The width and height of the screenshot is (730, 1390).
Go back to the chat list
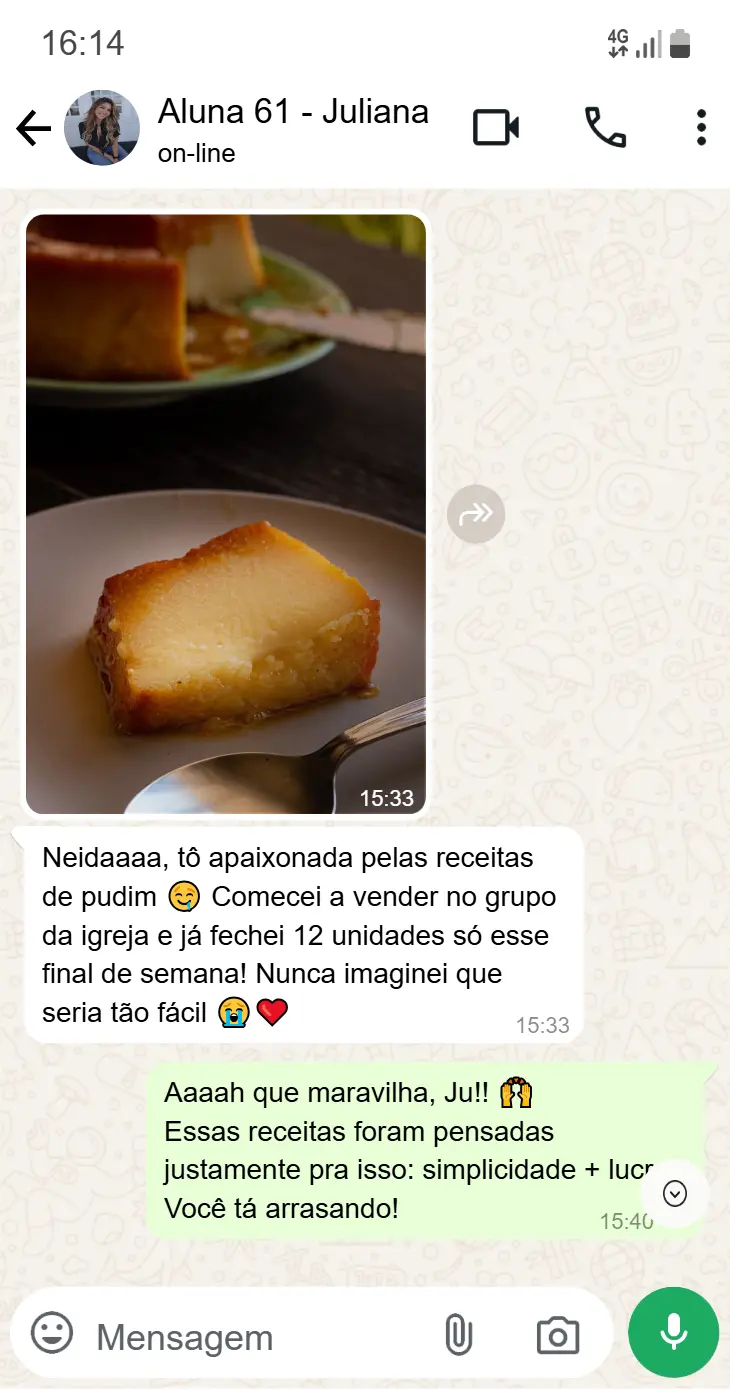33,129
